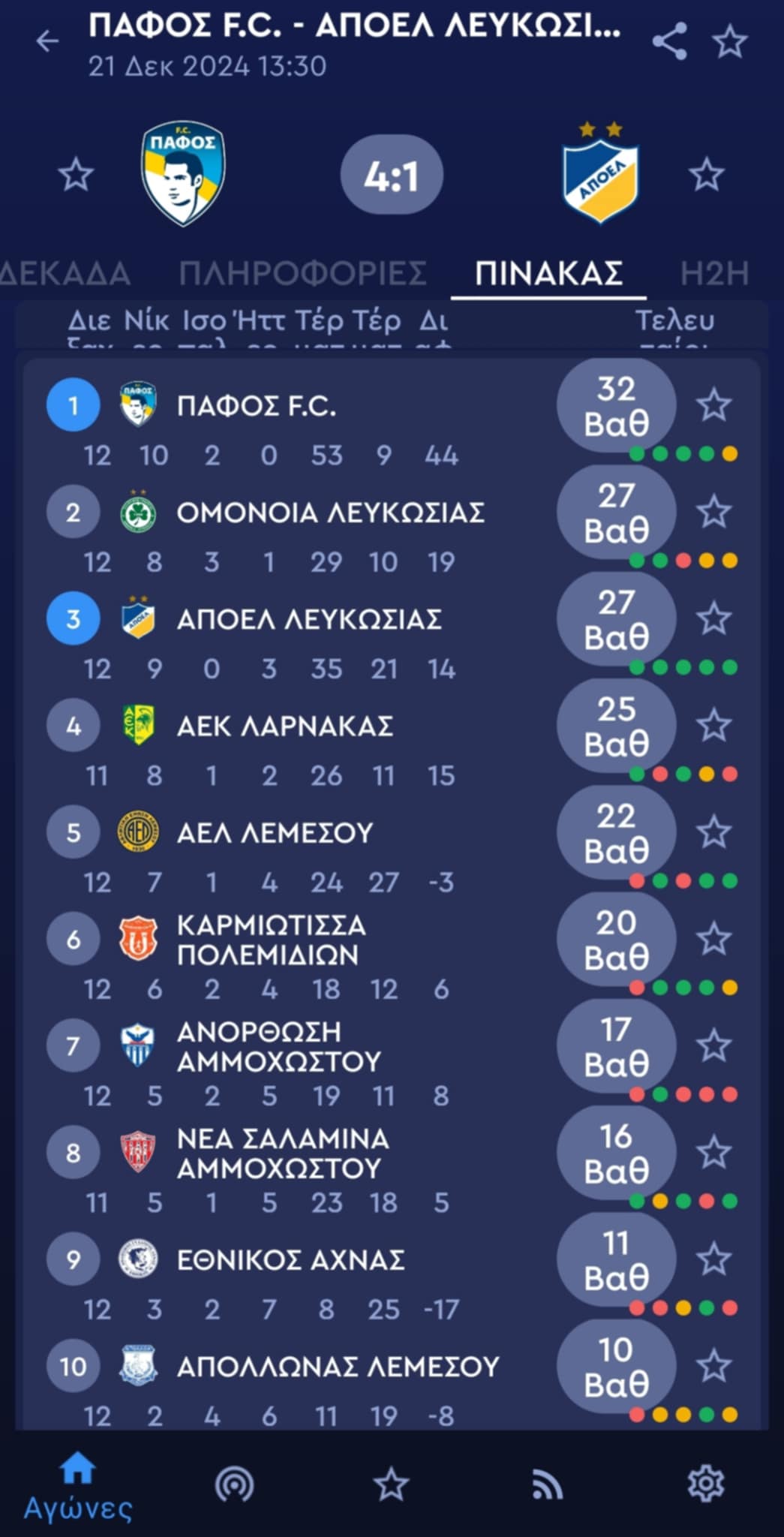The height and width of the screenshot is (1537, 784).
Task: Open the live matches tab
Action: coord(234,1484)
